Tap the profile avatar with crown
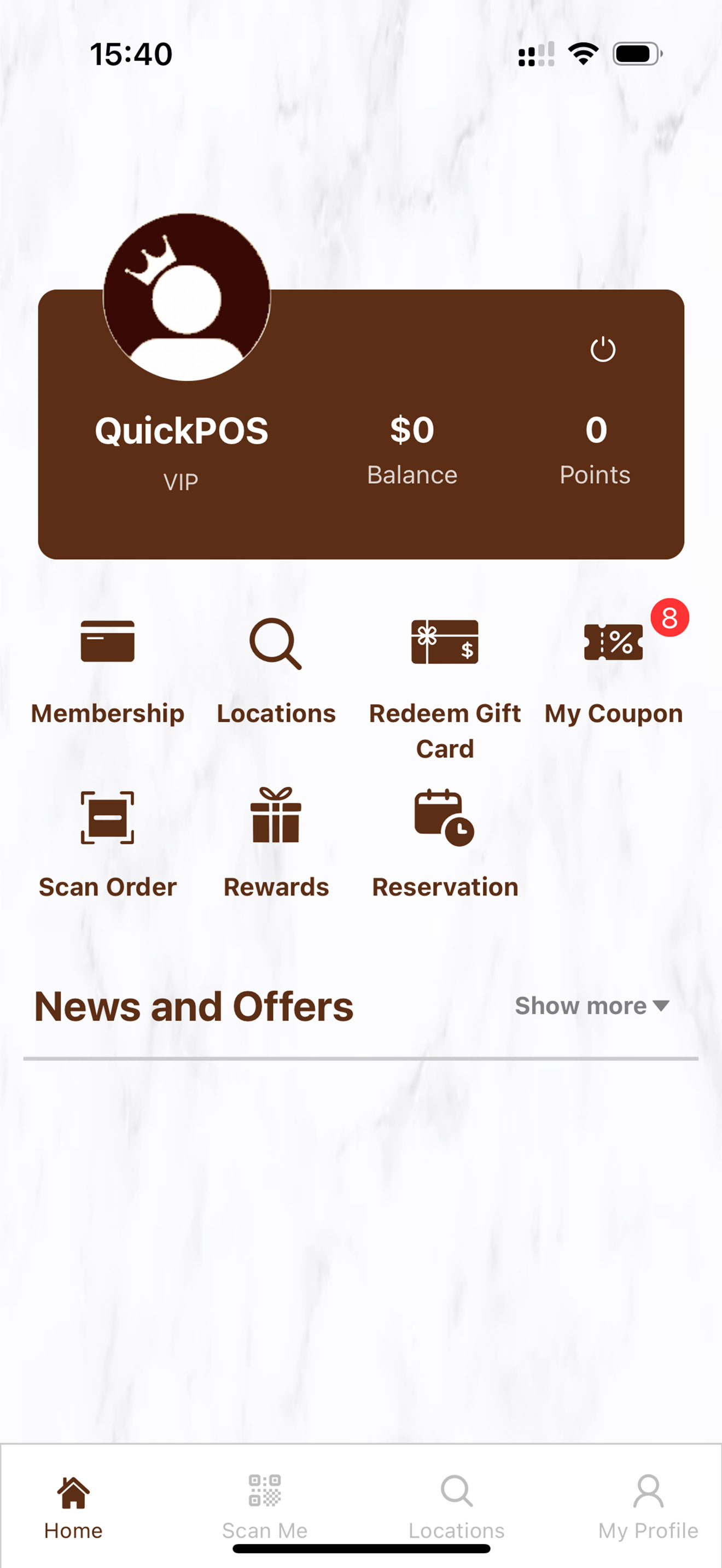Screen dimensions: 722x1568 (187, 297)
